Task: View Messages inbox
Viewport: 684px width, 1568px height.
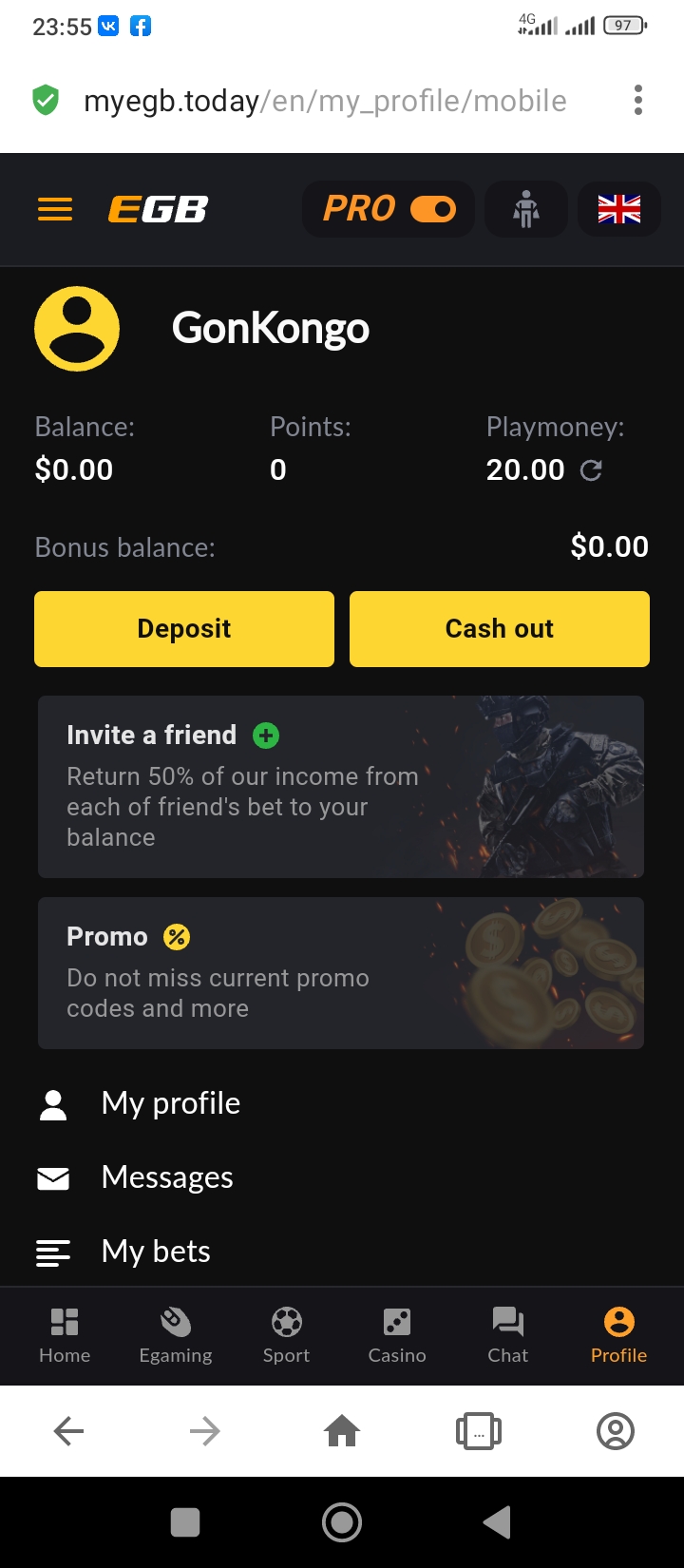Action: coord(167,1177)
